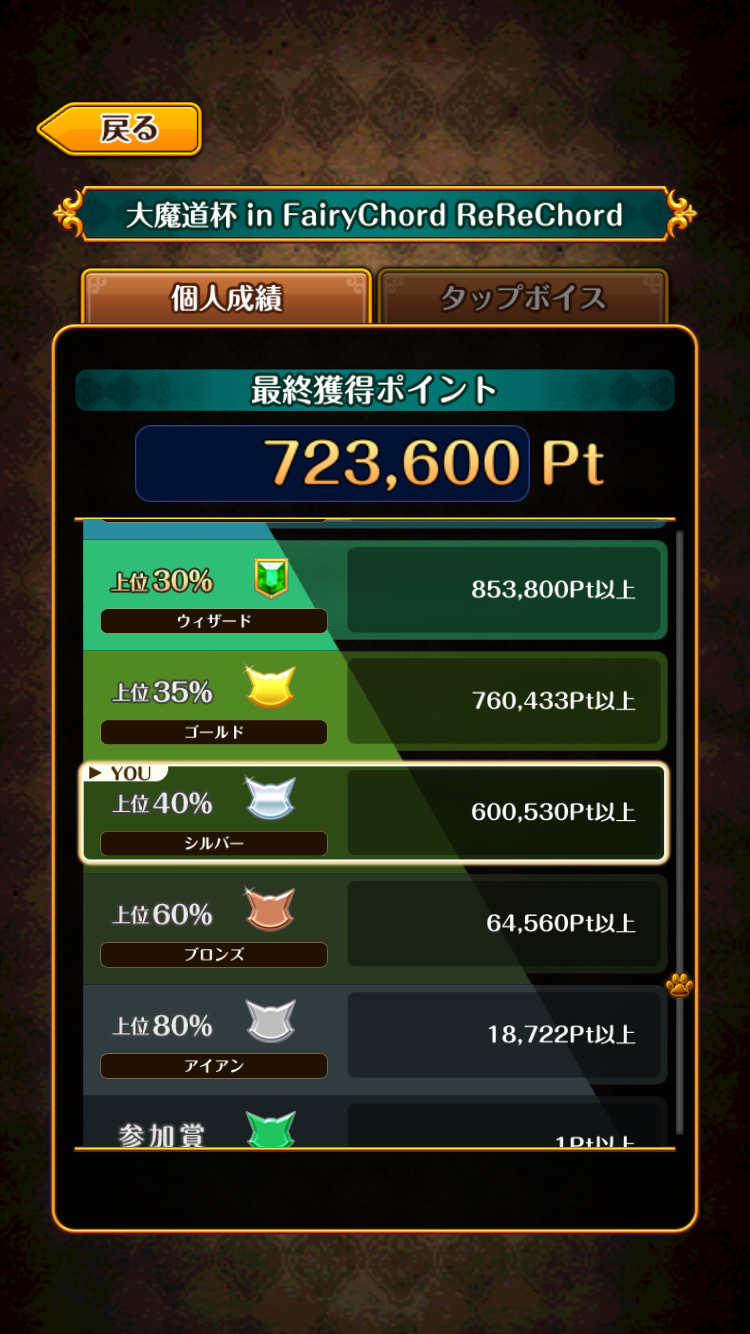Select the 個人成績 tab

point(227,298)
